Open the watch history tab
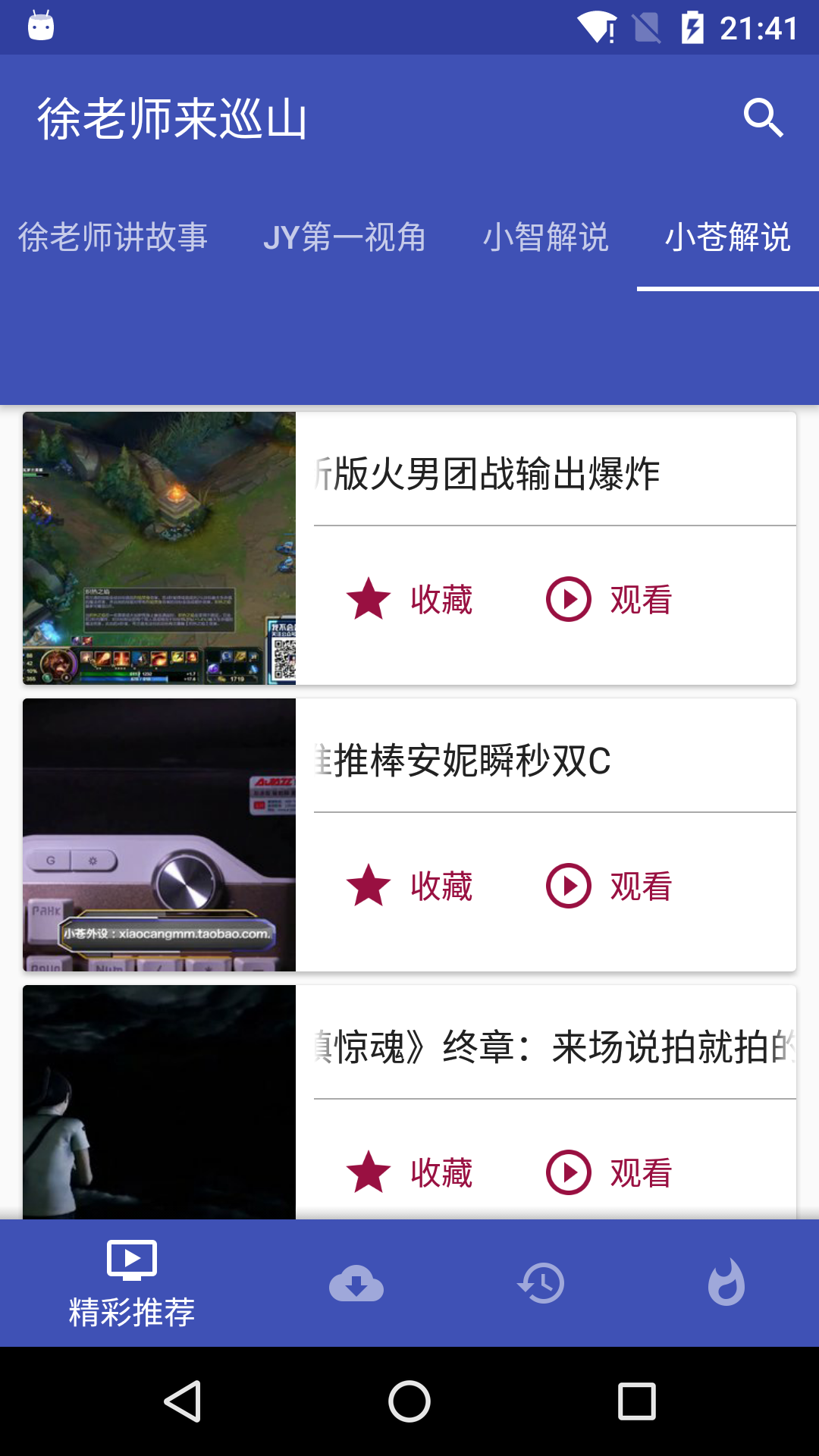The height and width of the screenshot is (1456, 819). pos(541,1283)
